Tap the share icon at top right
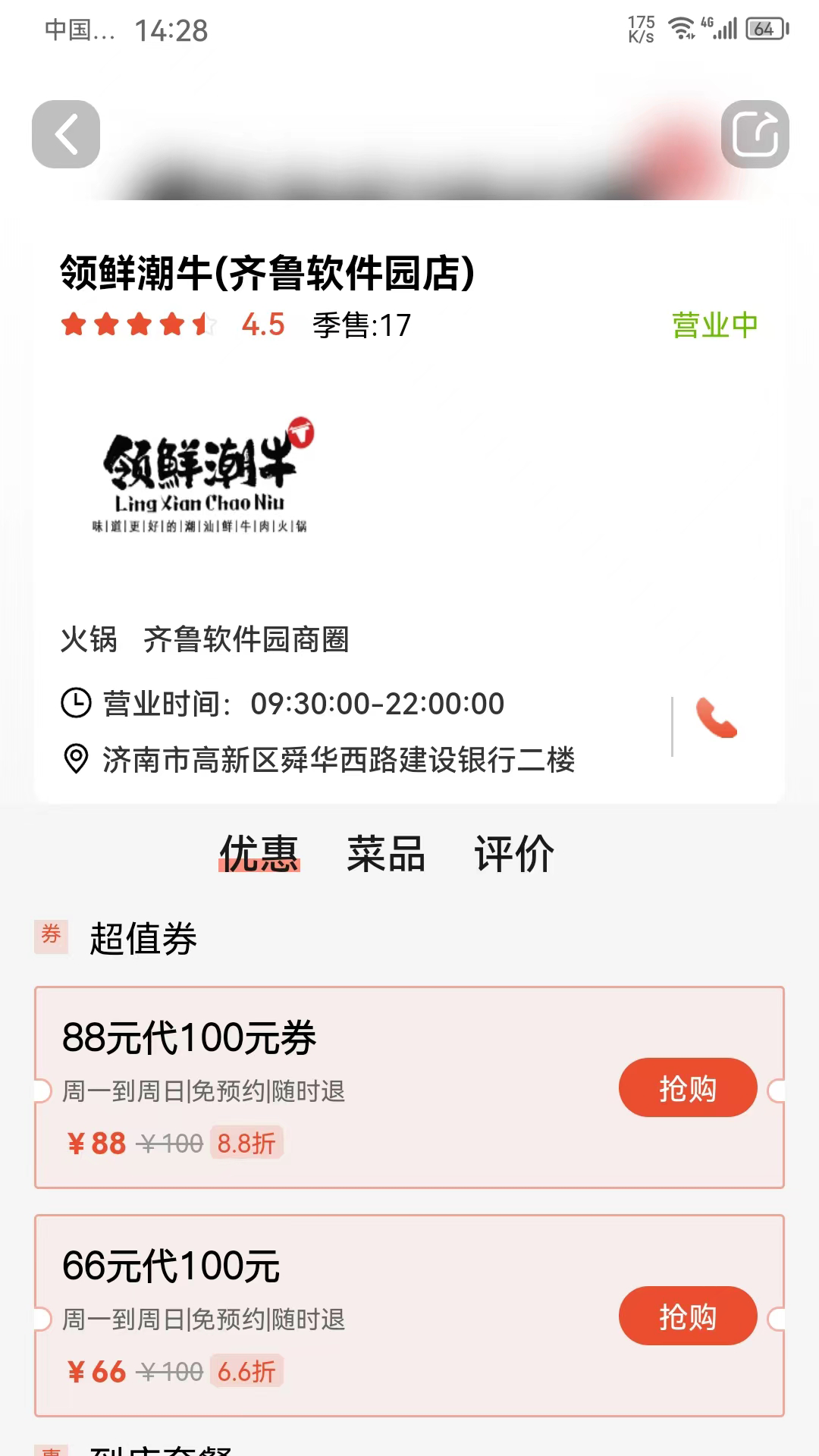Viewport: 819px width, 1456px height. tap(756, 135)
